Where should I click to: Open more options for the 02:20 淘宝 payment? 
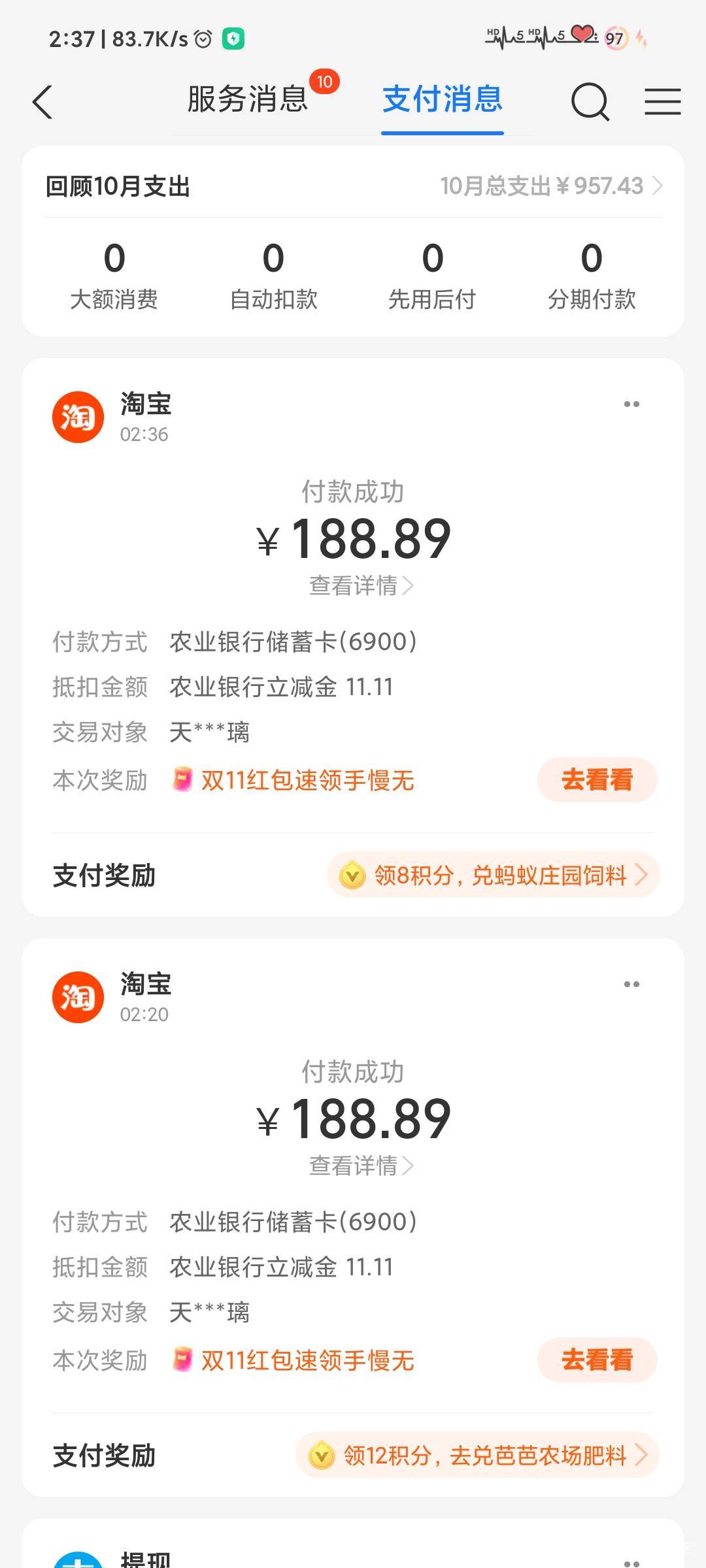631,985
